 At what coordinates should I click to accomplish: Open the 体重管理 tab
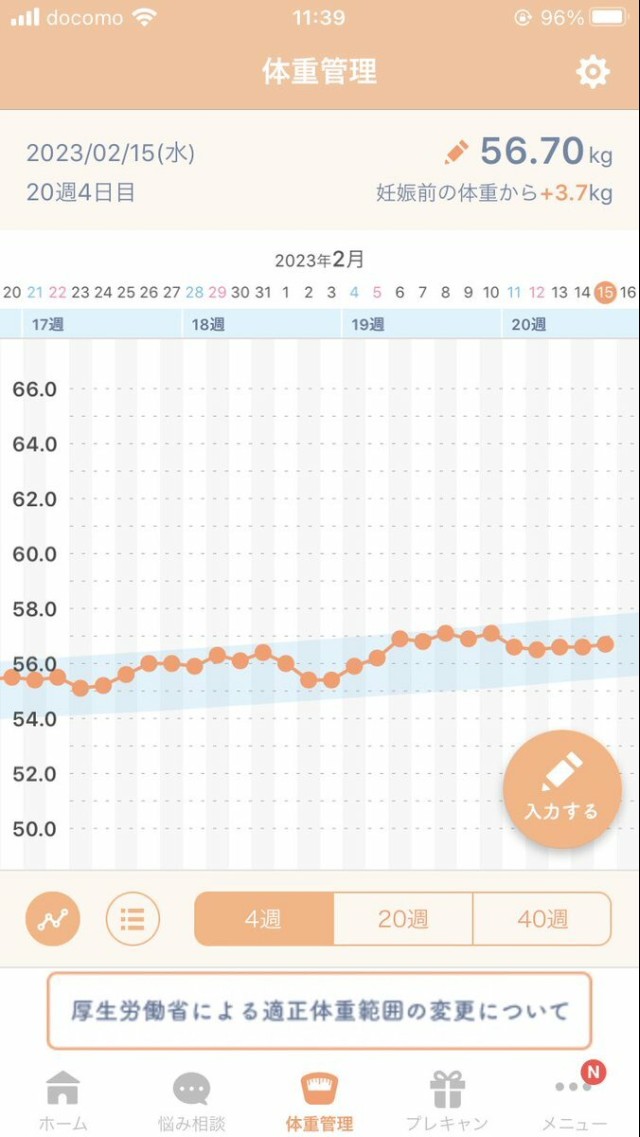[319, 1099]
